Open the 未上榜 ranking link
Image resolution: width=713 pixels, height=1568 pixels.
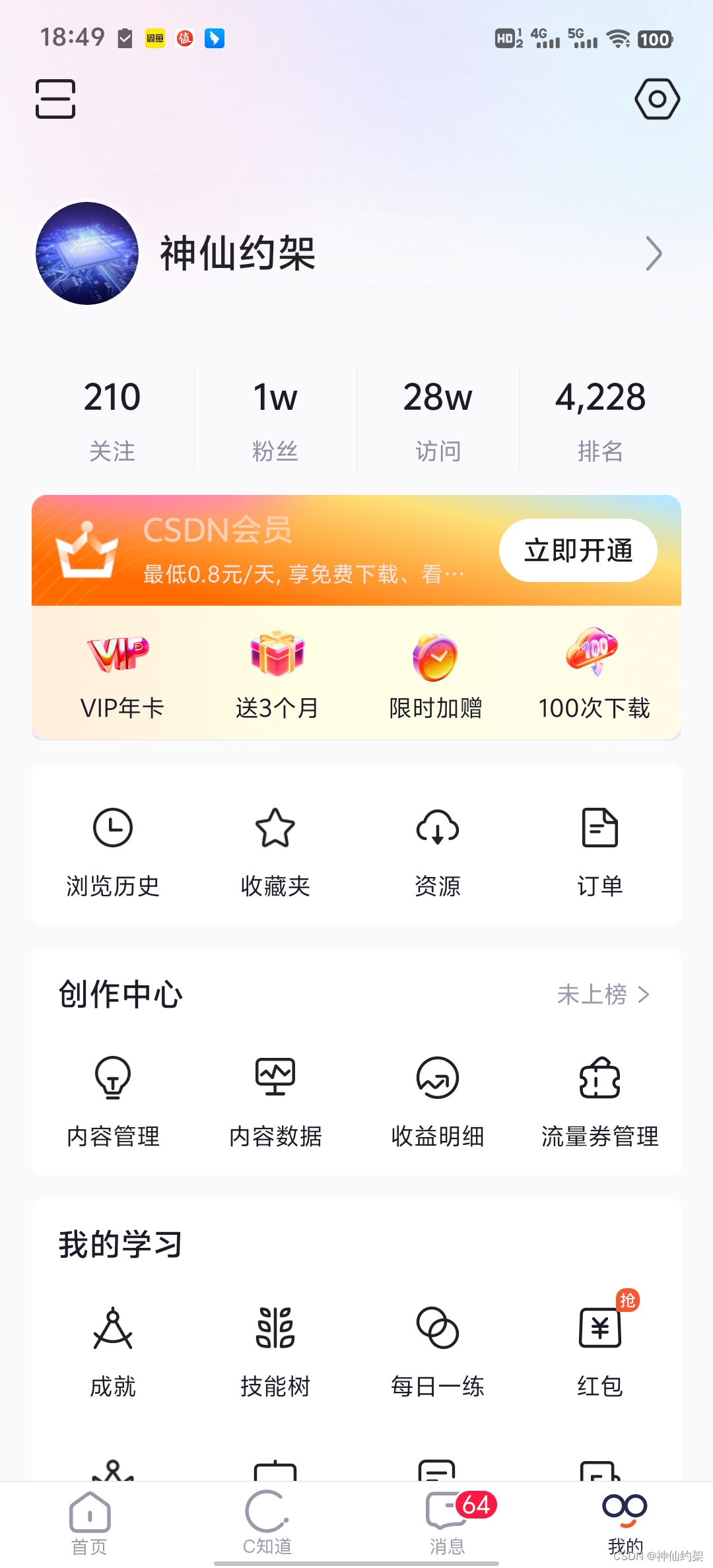click(603, 995)
